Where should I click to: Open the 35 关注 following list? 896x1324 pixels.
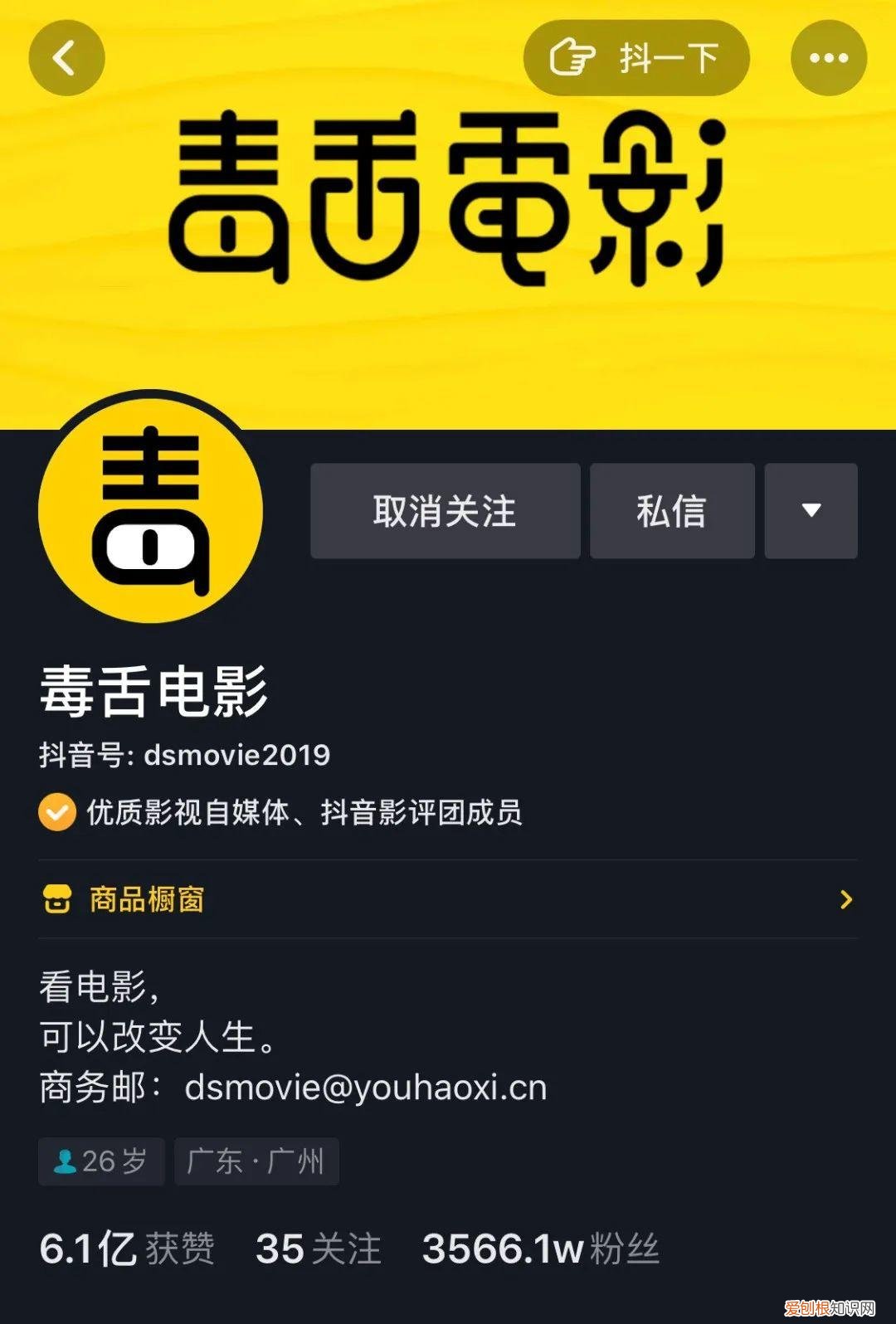[319, 1249]
